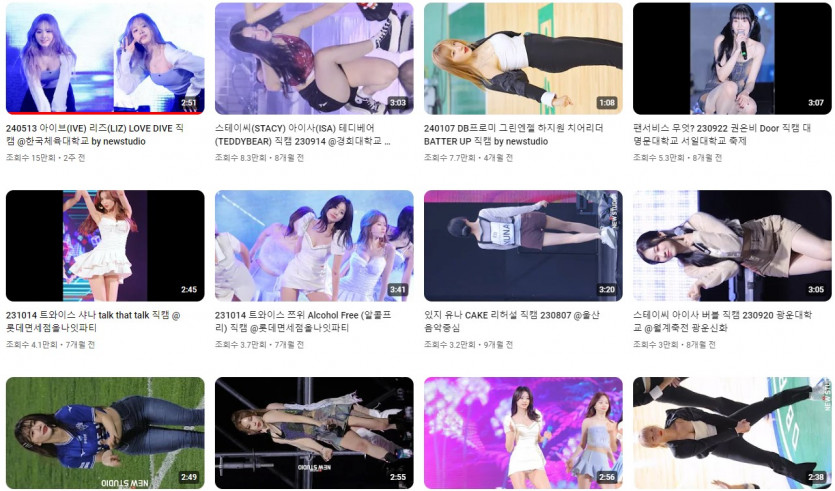The image size is (835, 491).
Task: Open the IVE LIZ LOVE DIVE video
Action: [x=105, y=58]
